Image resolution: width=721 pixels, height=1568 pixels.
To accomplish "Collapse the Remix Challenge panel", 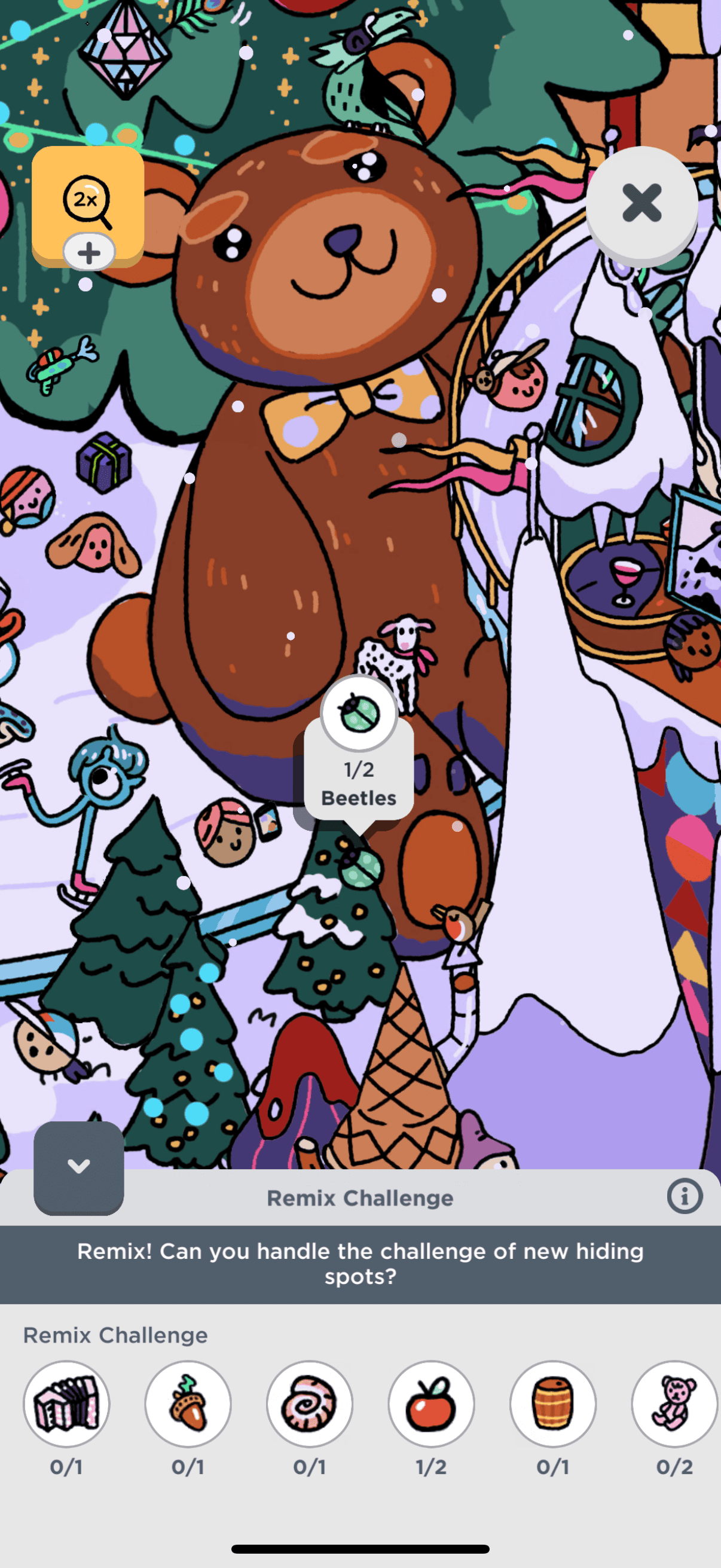I will pyautogui.click(x=79, y=1167).
